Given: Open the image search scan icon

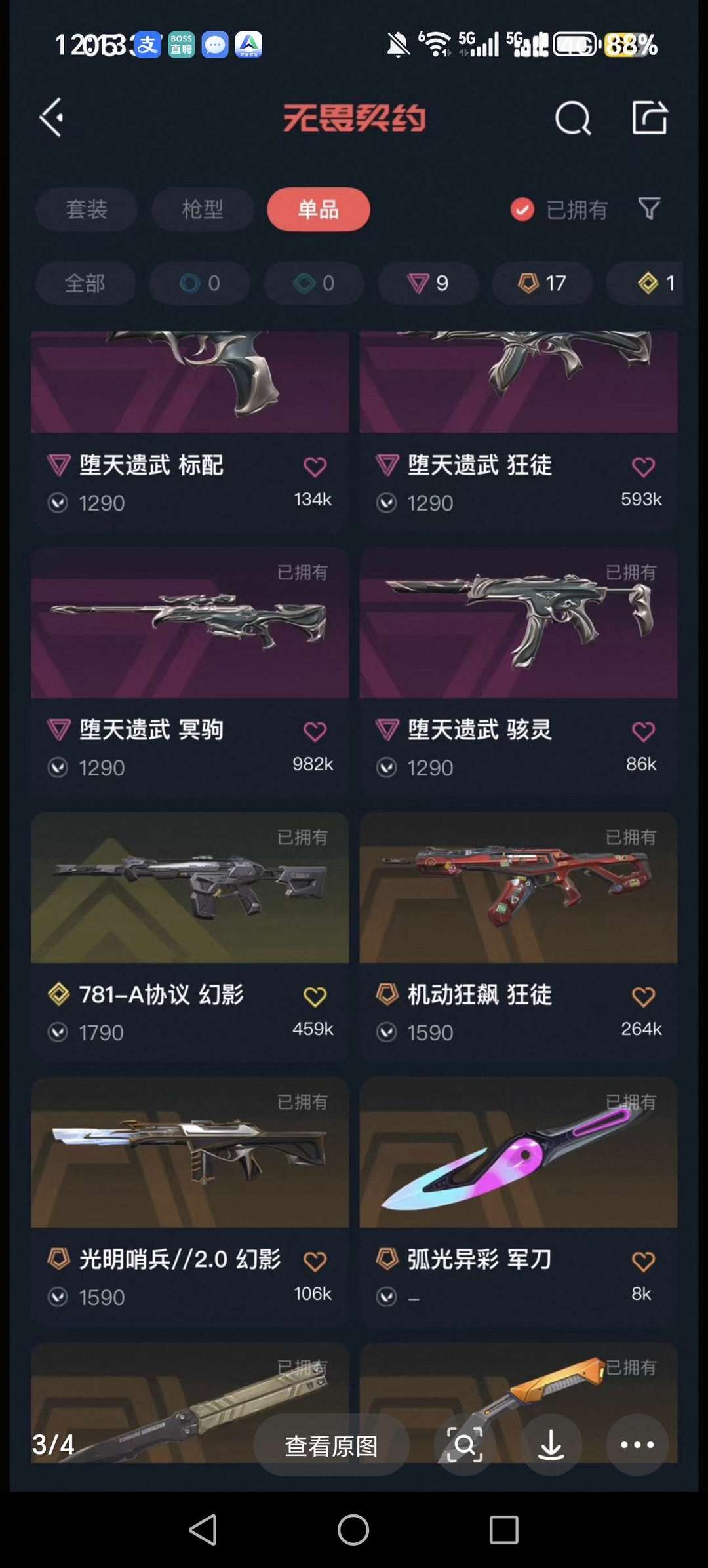Looking at the screenshot, I should [x=464, y=1445].
